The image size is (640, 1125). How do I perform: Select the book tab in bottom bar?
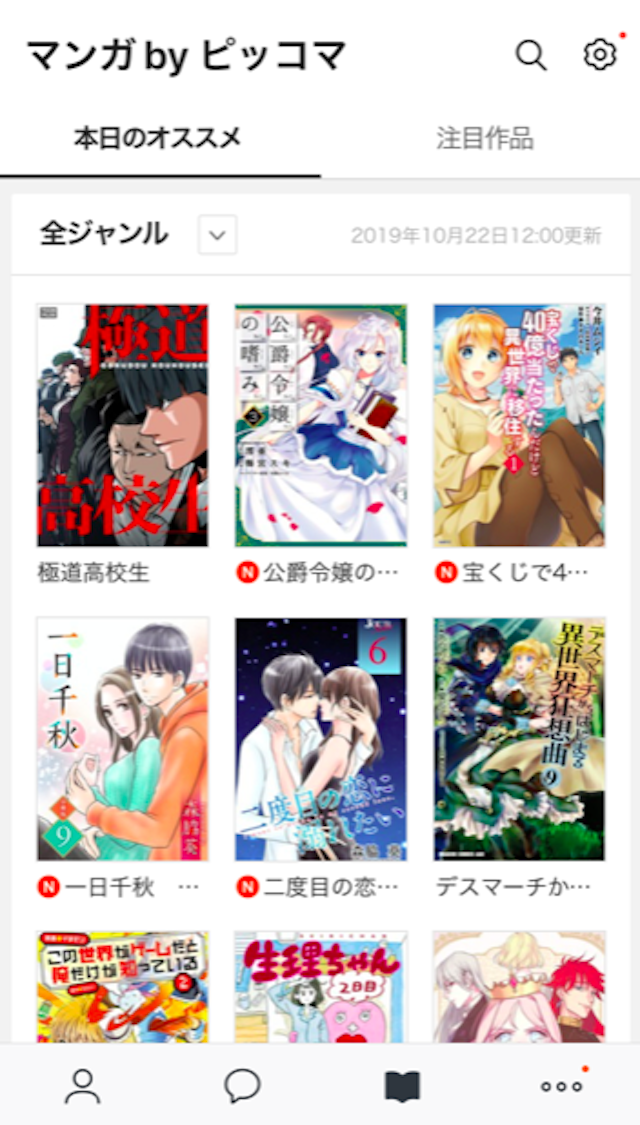coord(402,1086)
